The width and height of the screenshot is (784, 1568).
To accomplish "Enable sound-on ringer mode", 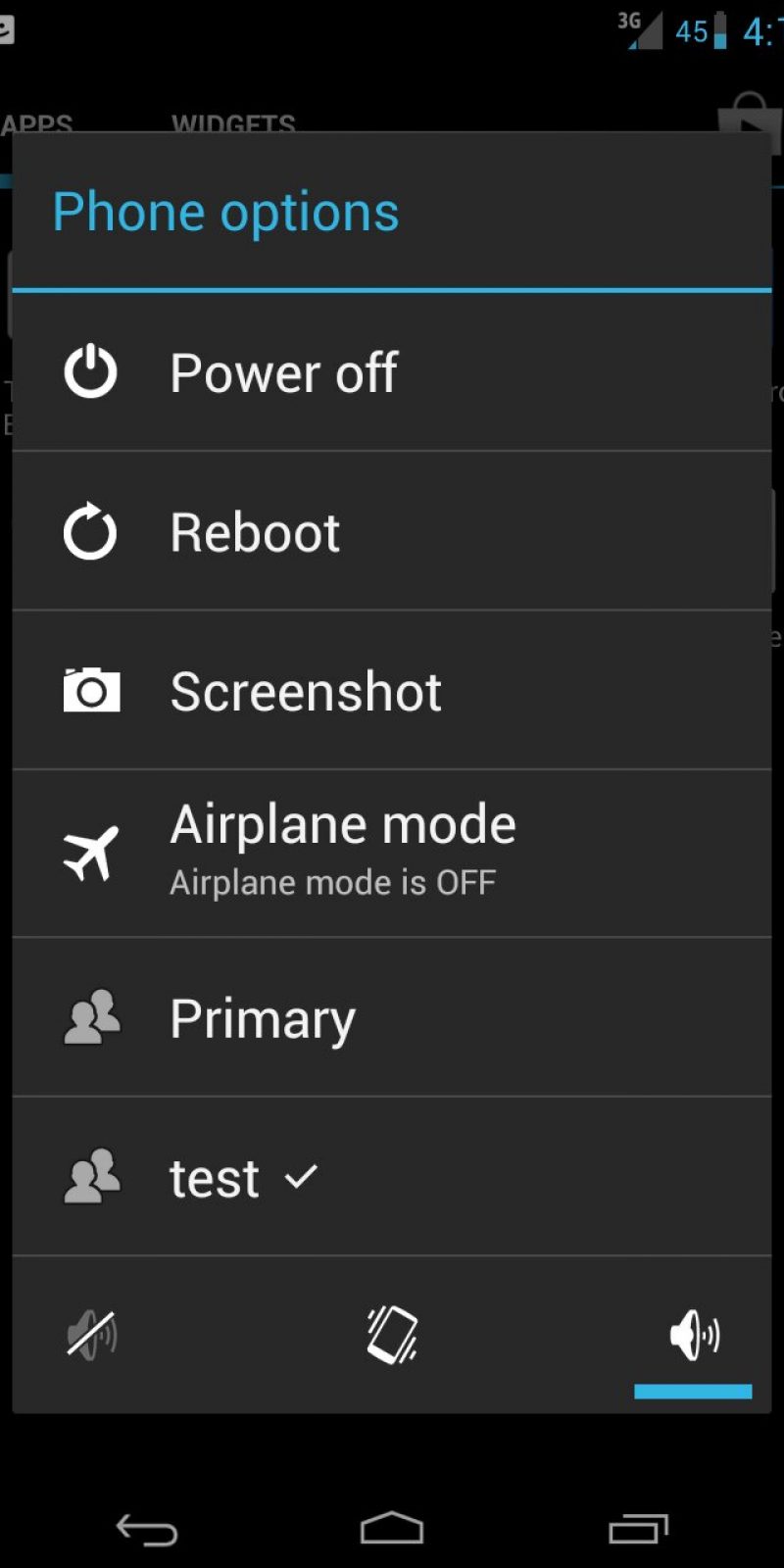I will (x=693, y=1335).
